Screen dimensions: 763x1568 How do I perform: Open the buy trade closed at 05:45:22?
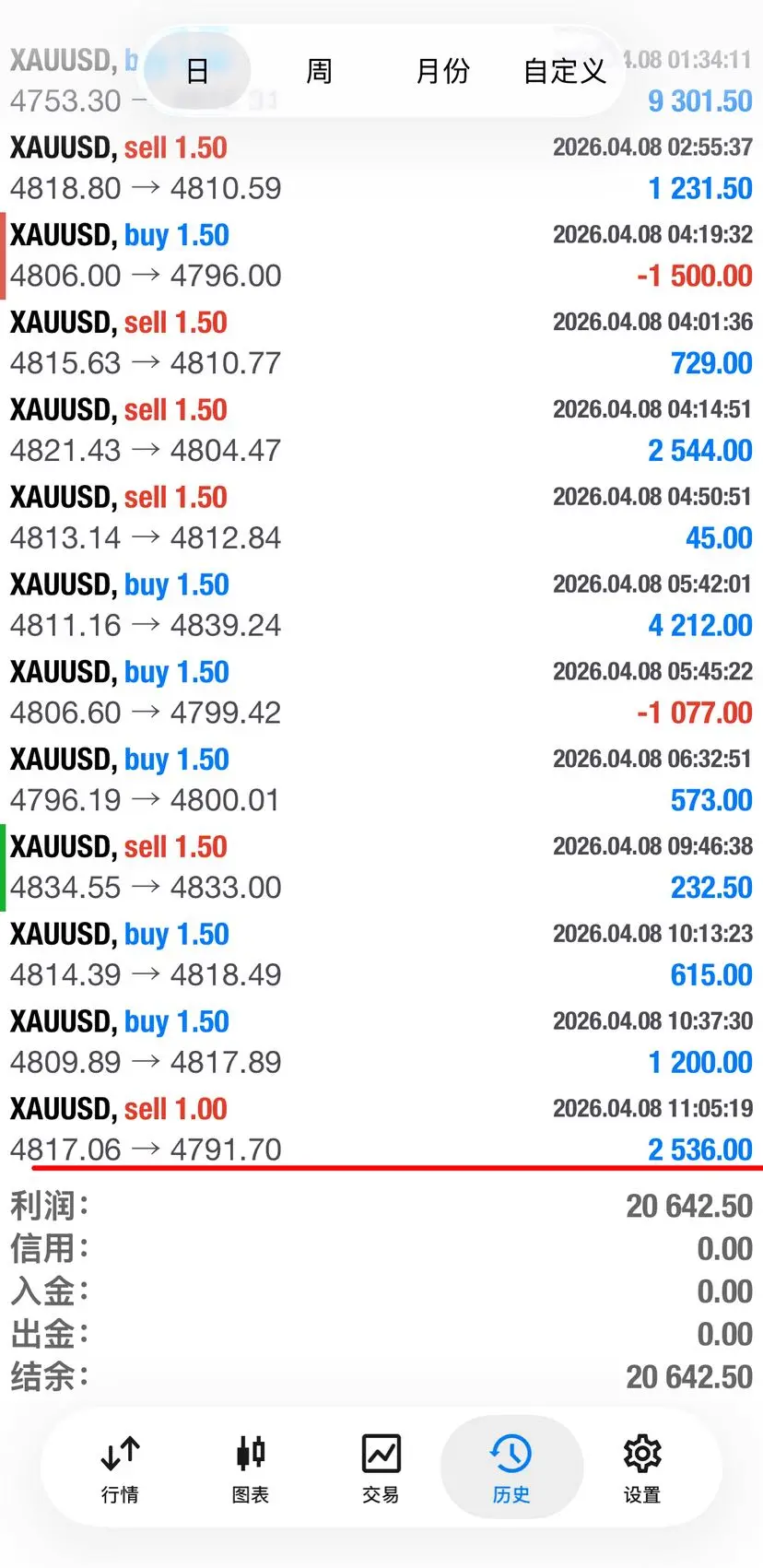tap(381, 692)
